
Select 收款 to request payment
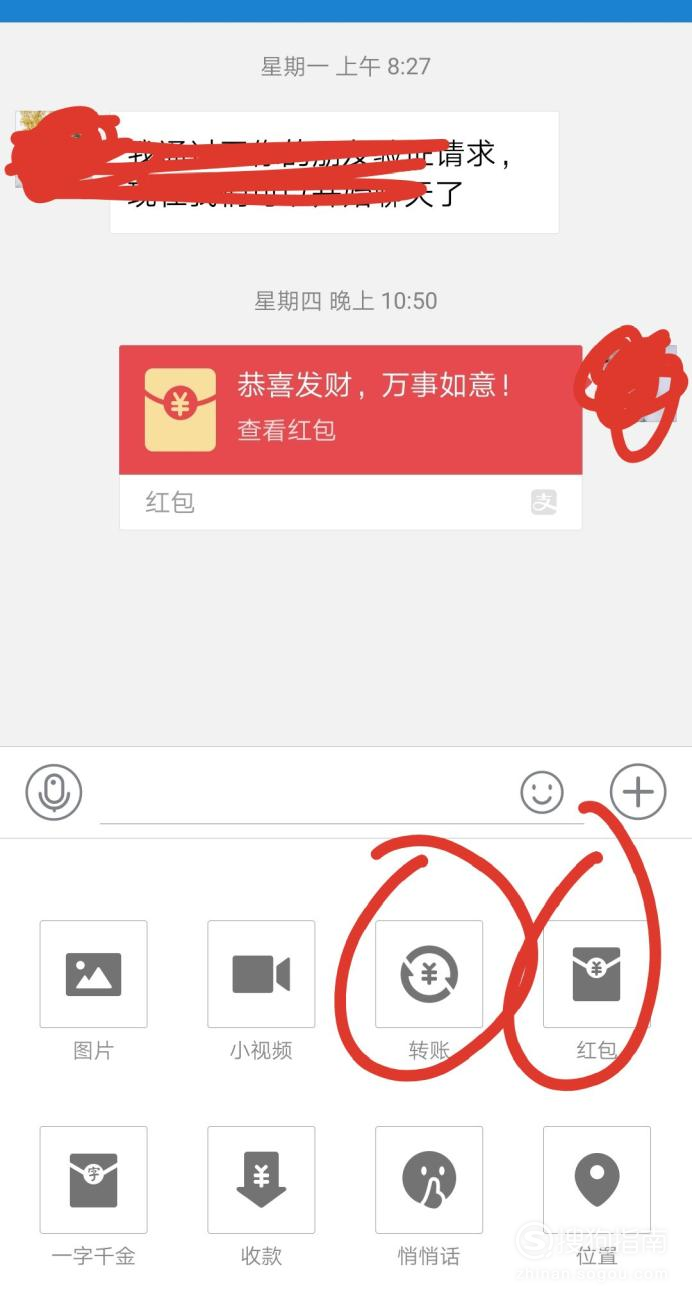261,1180
